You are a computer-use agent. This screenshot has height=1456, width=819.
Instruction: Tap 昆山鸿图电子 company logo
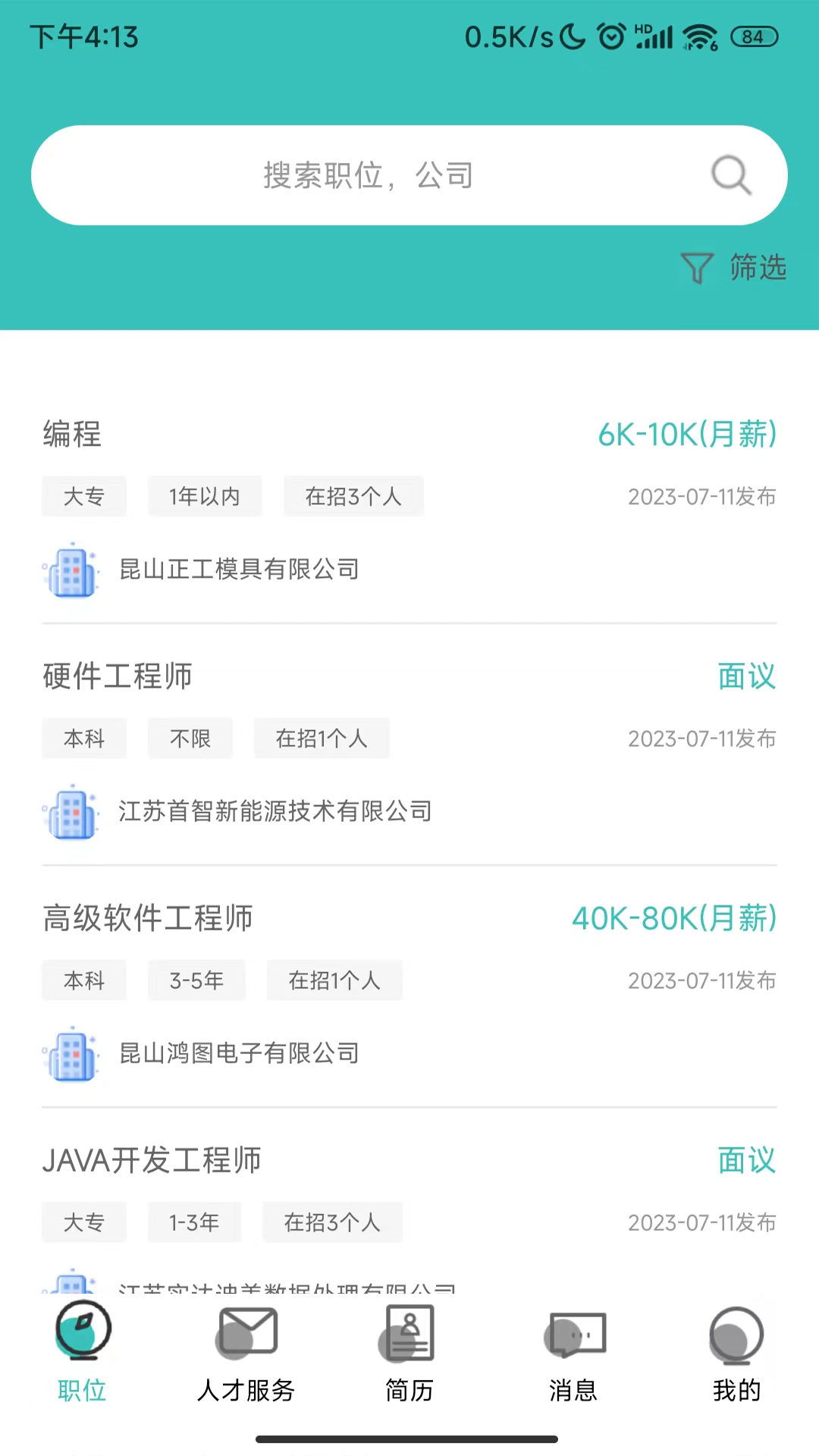click(72, 1053)
